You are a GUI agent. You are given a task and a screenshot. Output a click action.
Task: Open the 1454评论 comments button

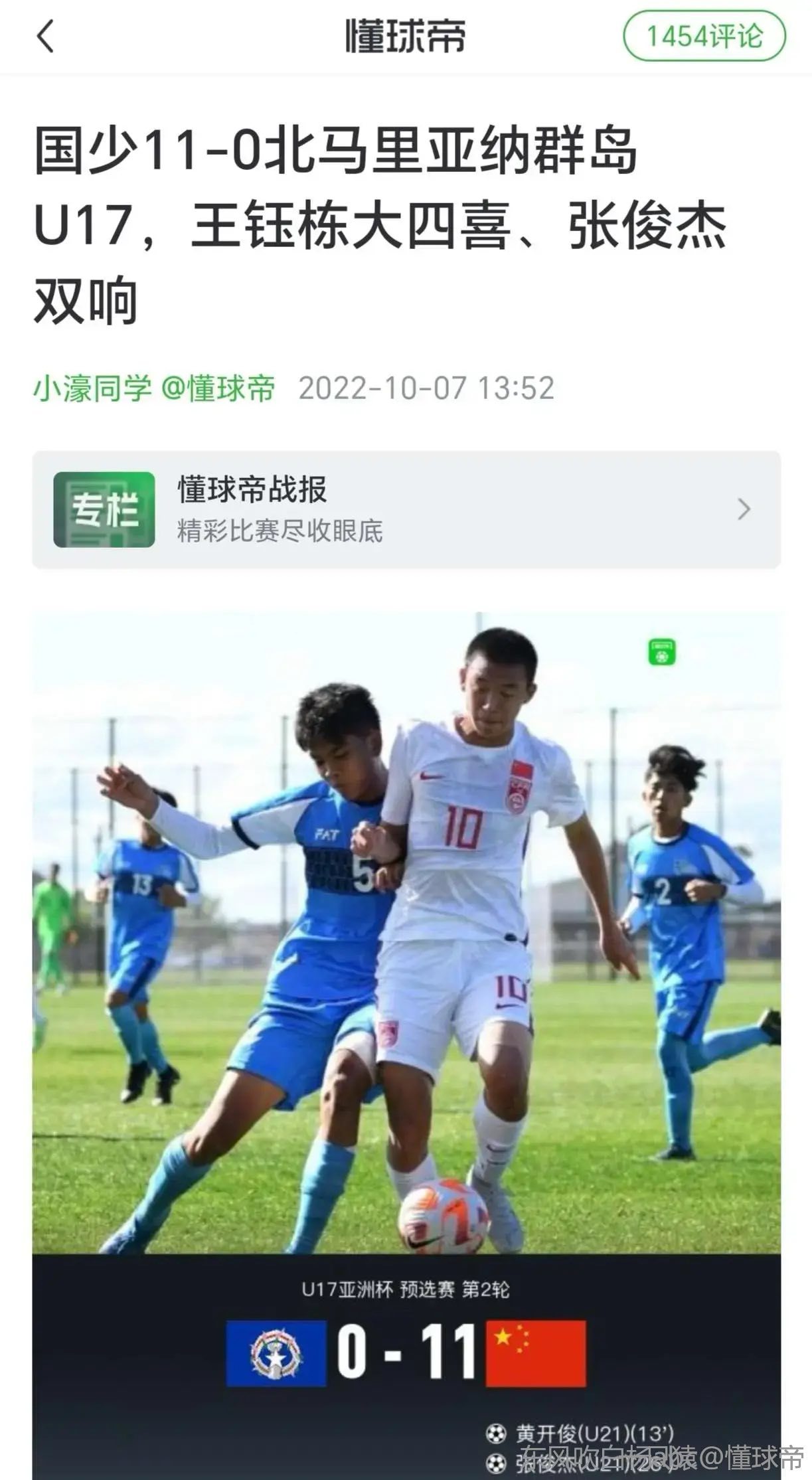coord(704,36)
